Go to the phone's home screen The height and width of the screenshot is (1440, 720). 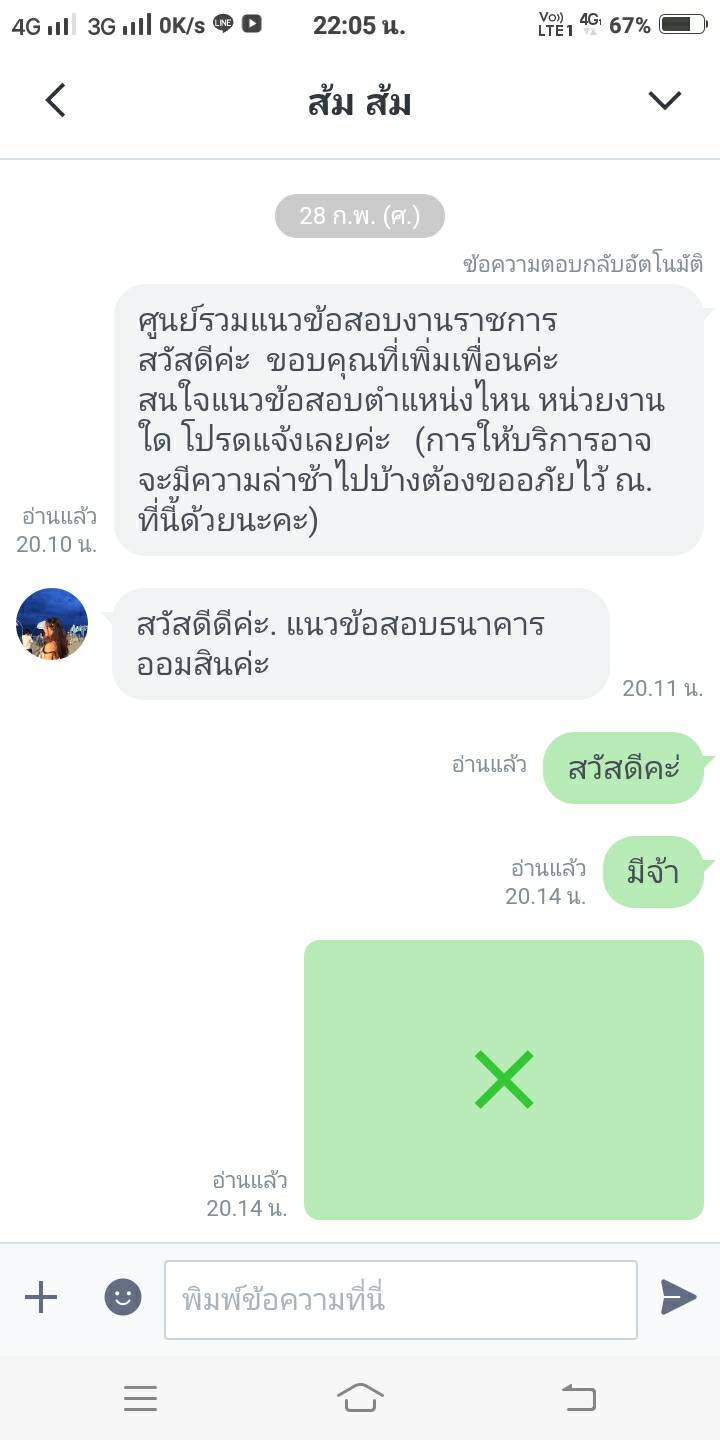click(360, 1398)
